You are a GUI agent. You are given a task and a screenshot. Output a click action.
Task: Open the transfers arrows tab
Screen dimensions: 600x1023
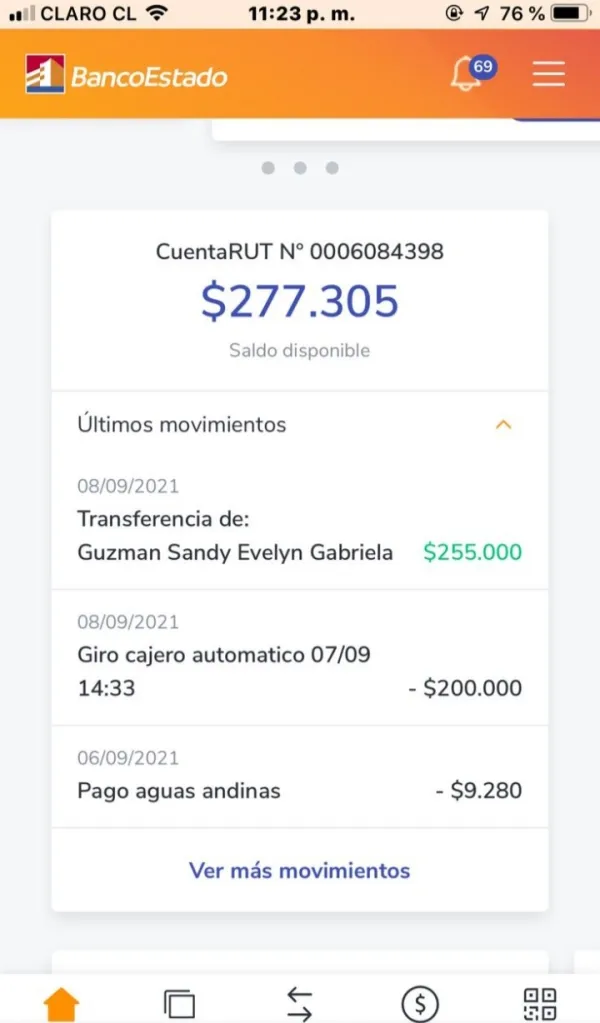pos(299,1002)
